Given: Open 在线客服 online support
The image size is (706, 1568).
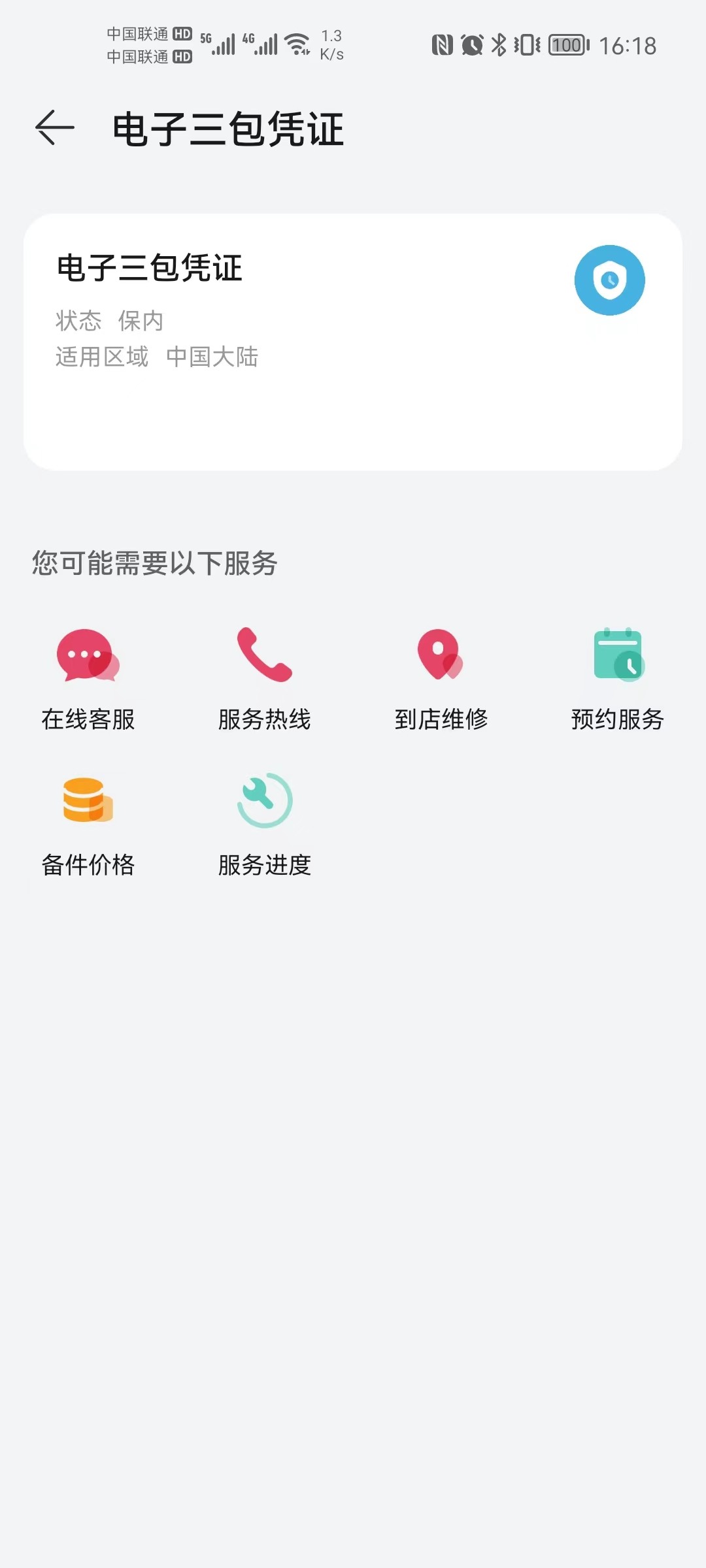Looking at the screenshot, I should (88, 679).
